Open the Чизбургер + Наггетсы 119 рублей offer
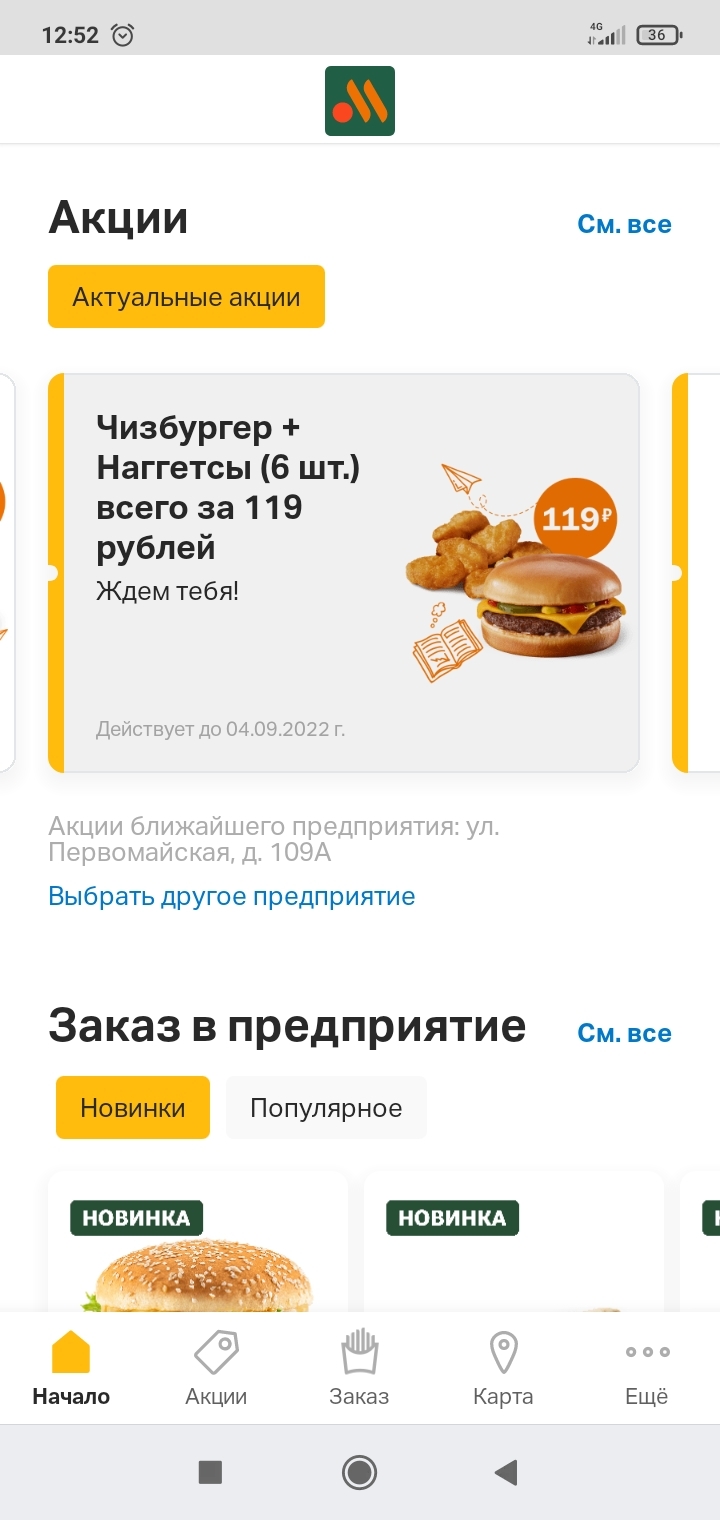This screenshot has height=1520, width=720. [344, 572]
